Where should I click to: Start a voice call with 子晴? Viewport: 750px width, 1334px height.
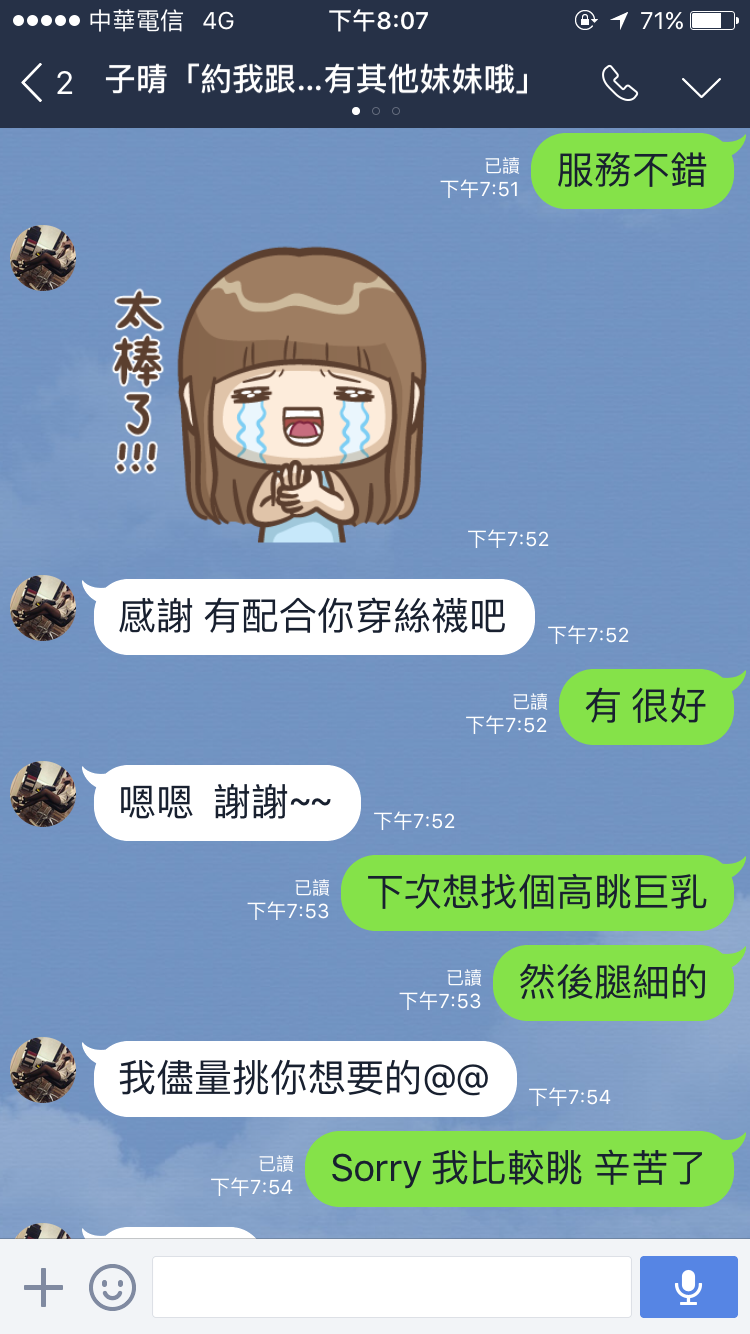pos(620,85)
